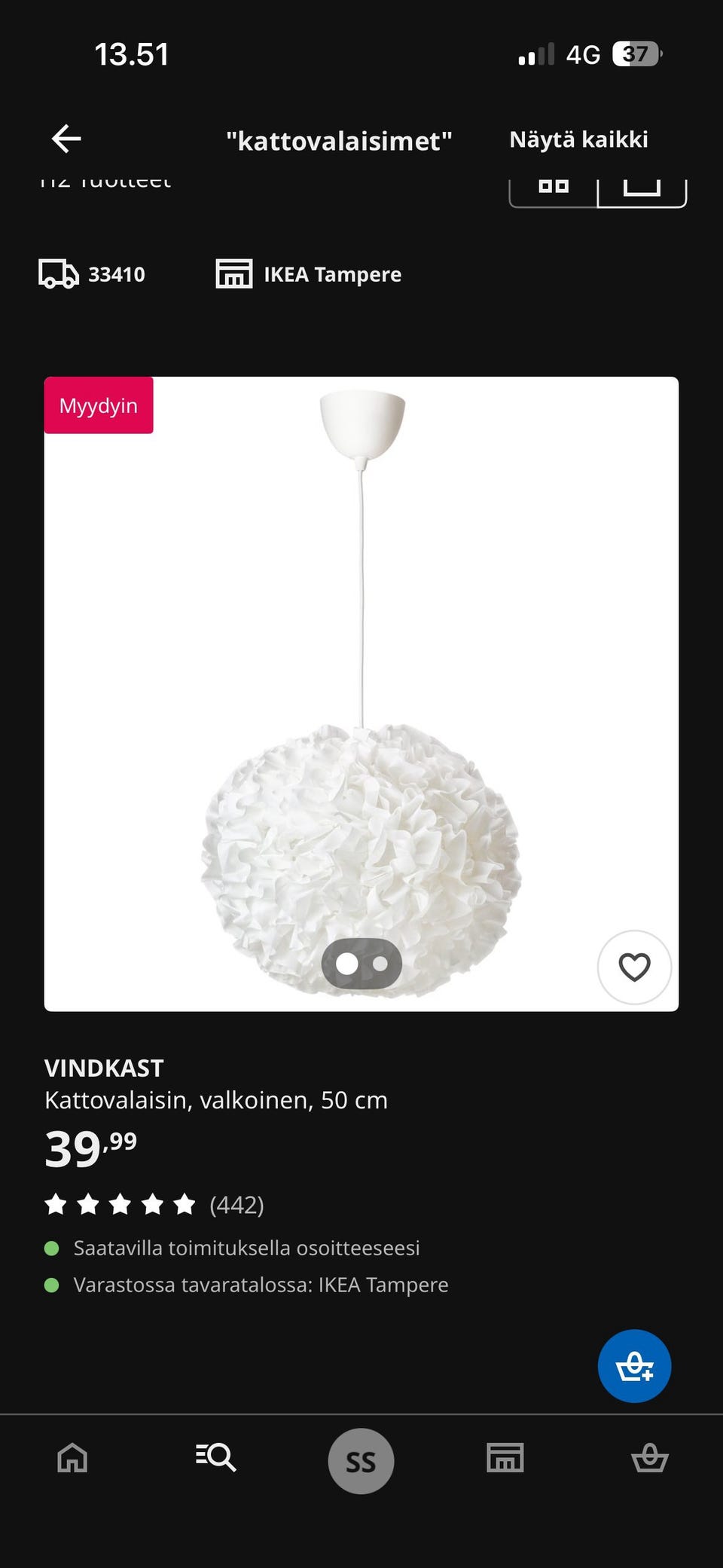Tap the "kattovalaisimet" search query title
Image resolution: width=723 pixels, height=1568 pixels.
(x=340, y=140)
